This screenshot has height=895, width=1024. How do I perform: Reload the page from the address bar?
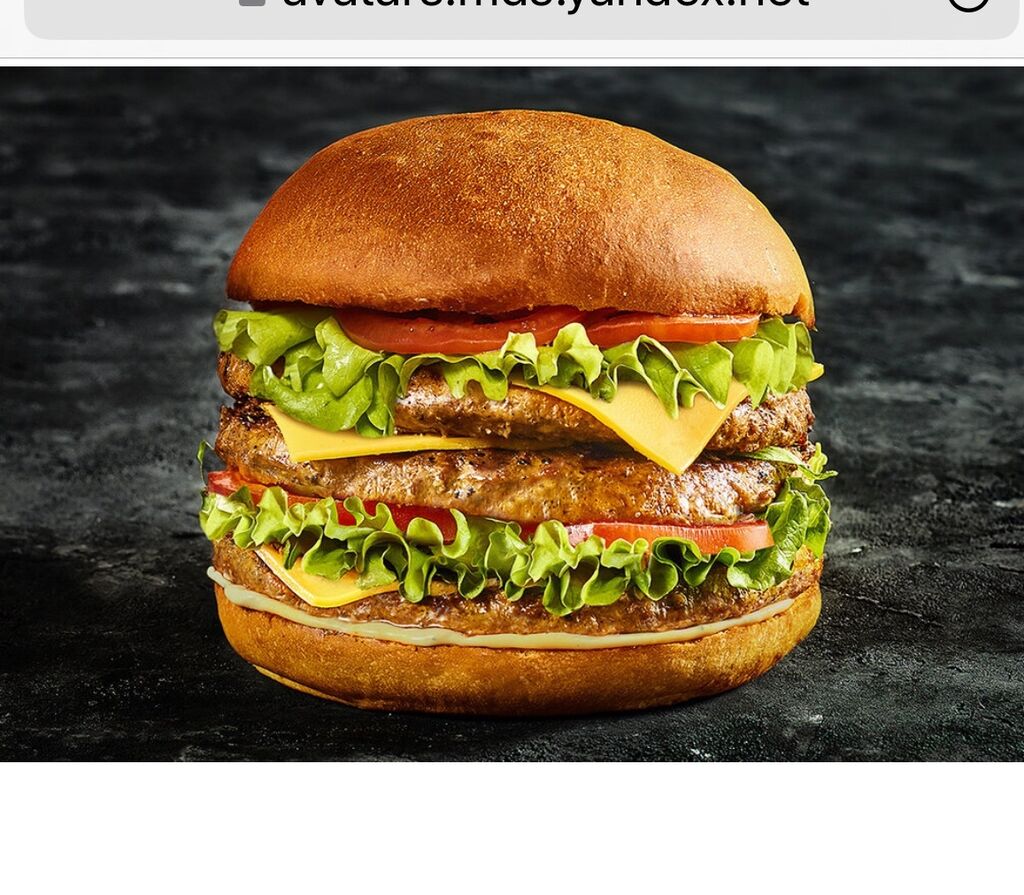(968, 4)
